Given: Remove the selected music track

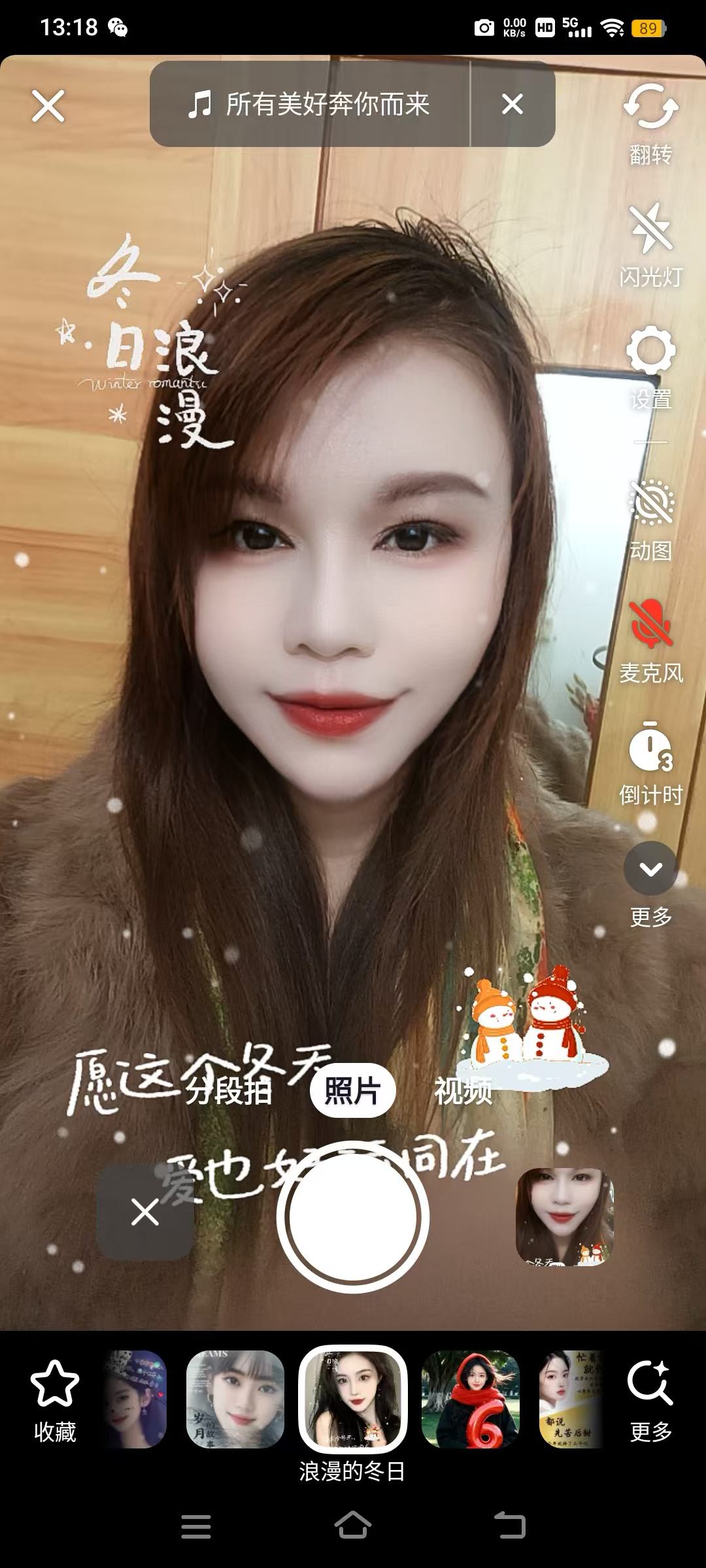Looking at the screenshot, I should point(513,104).
